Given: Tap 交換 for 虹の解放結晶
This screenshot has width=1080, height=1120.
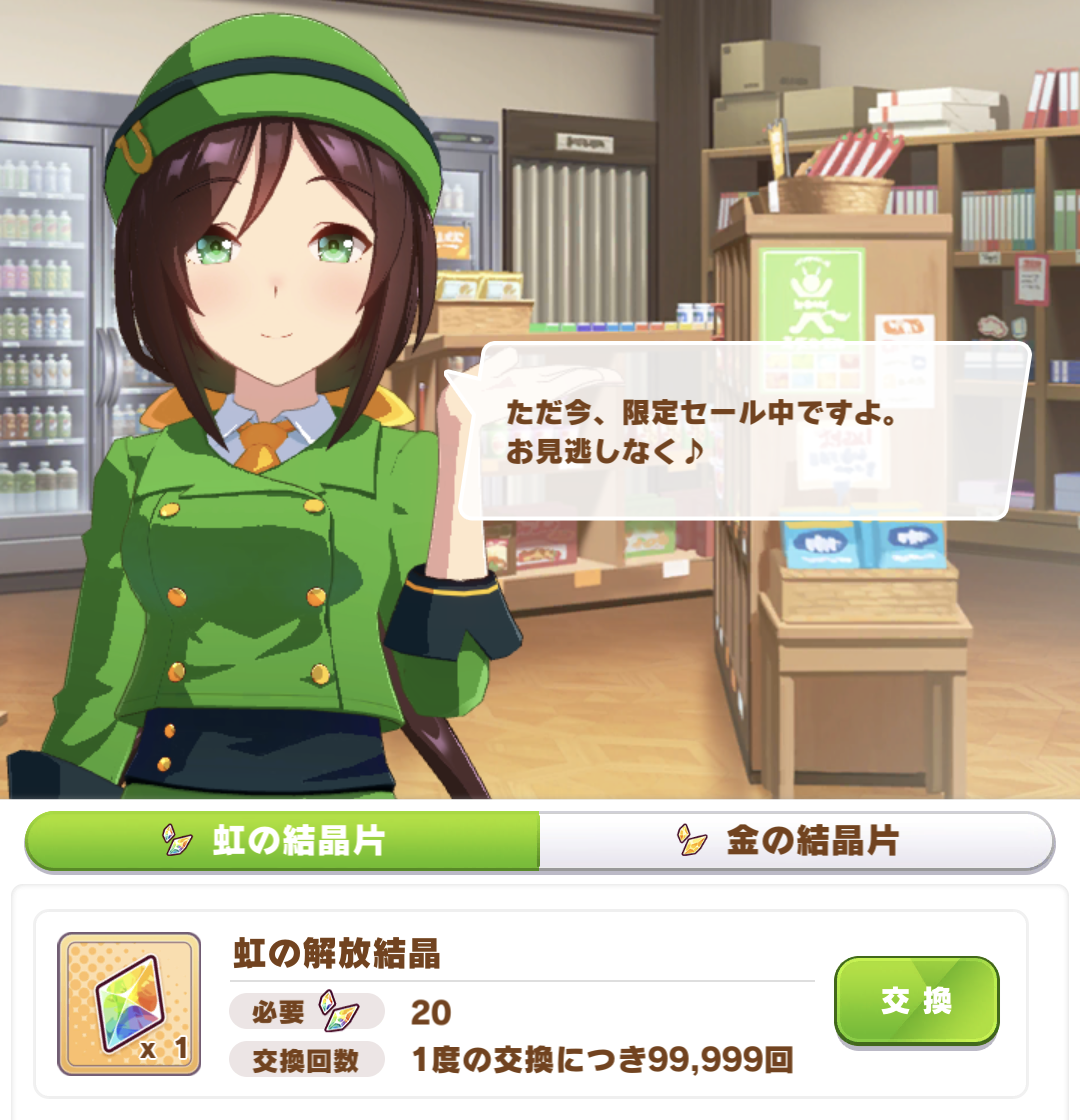Looking at the screenshot, I should (916, 1001).
